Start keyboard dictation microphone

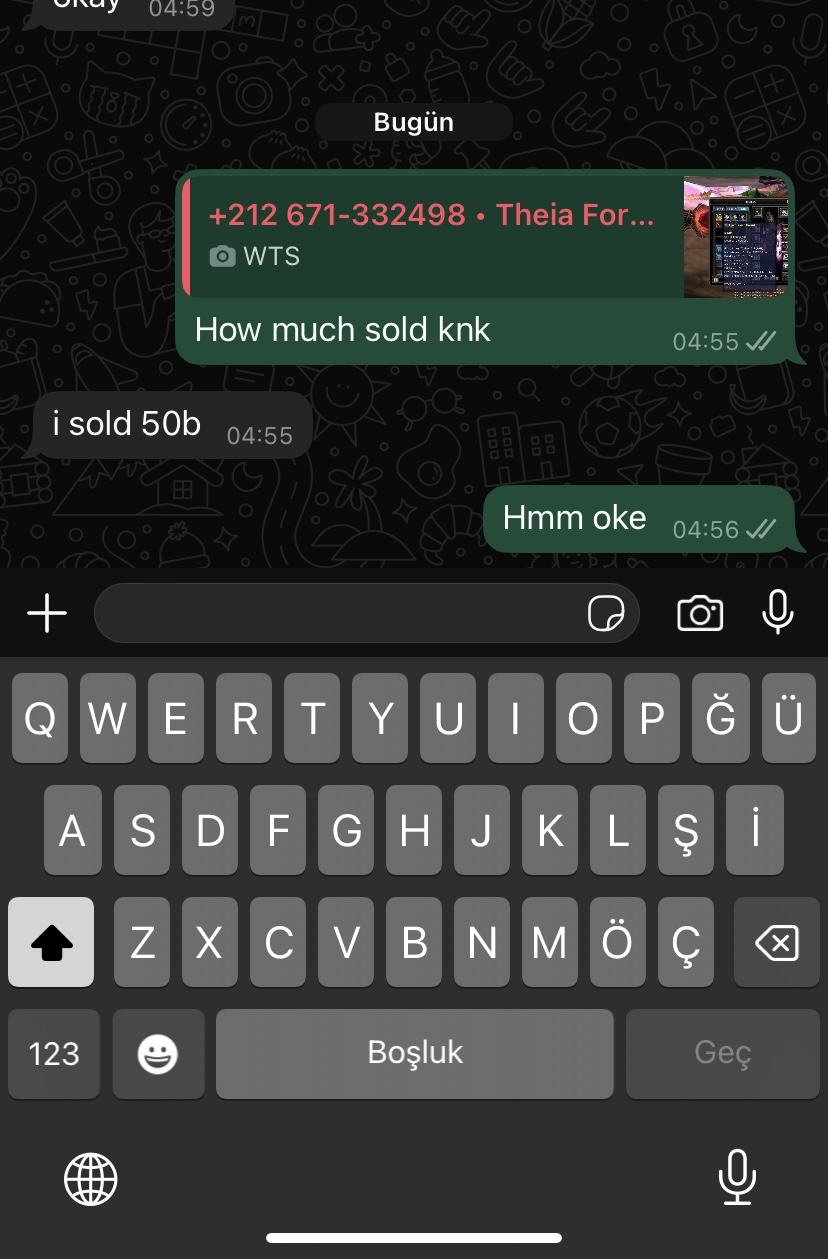737,1177
